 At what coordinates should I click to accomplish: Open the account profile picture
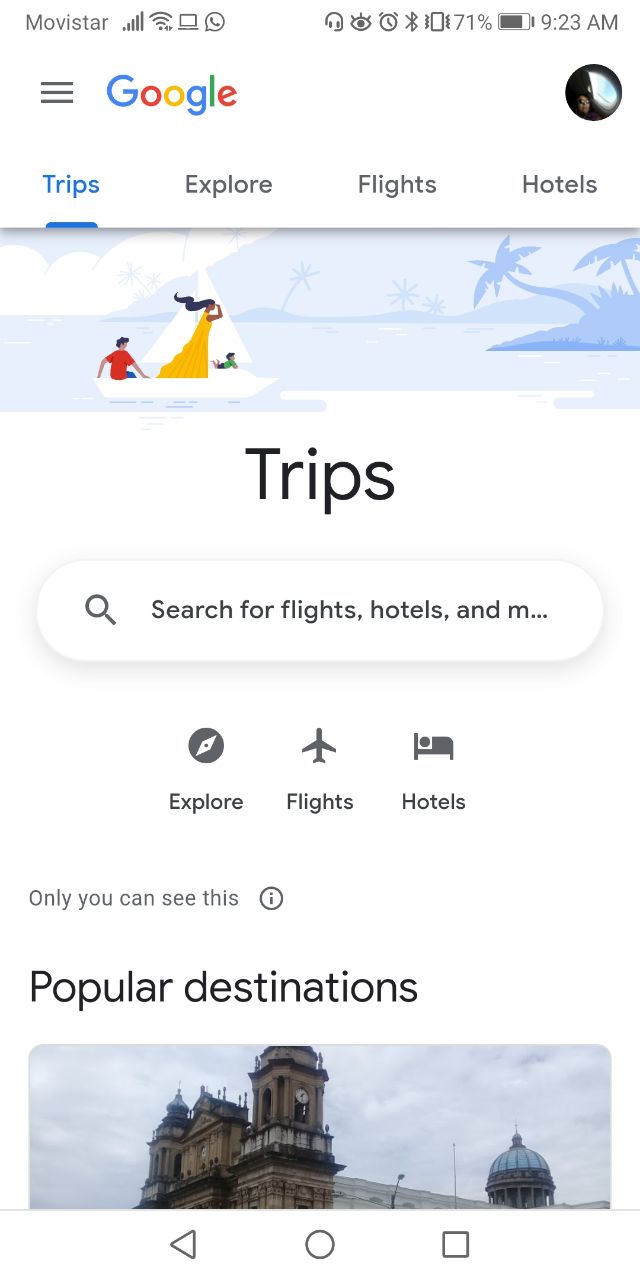[593, 93]
